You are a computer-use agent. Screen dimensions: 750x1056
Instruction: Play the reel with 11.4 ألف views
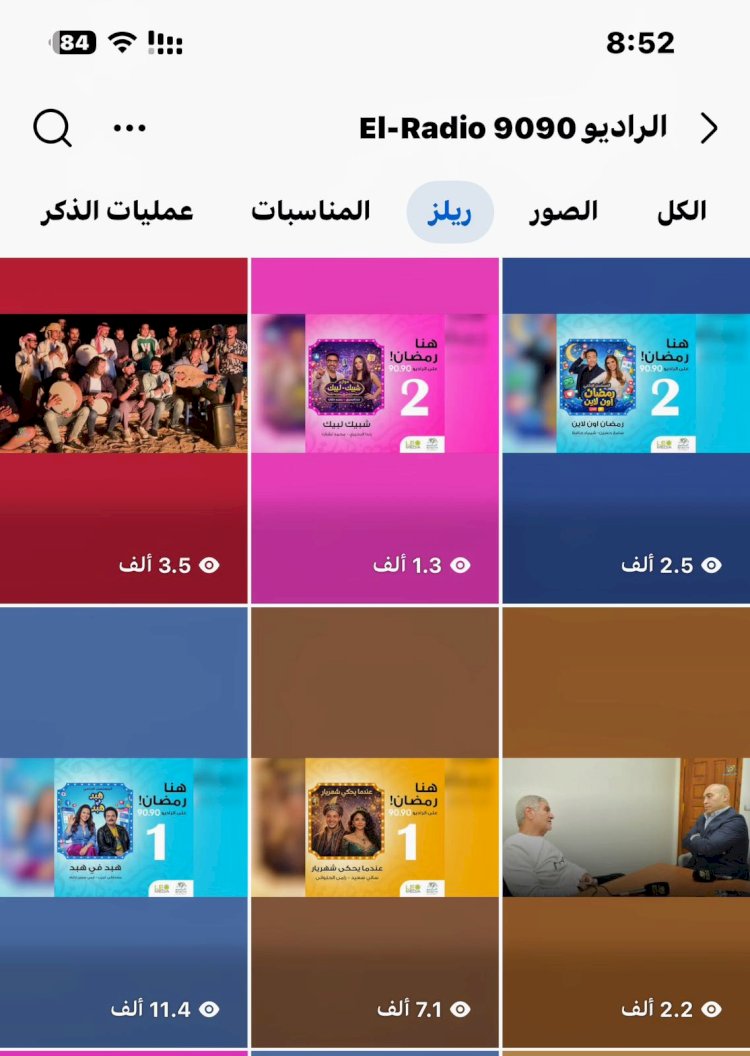123,826
